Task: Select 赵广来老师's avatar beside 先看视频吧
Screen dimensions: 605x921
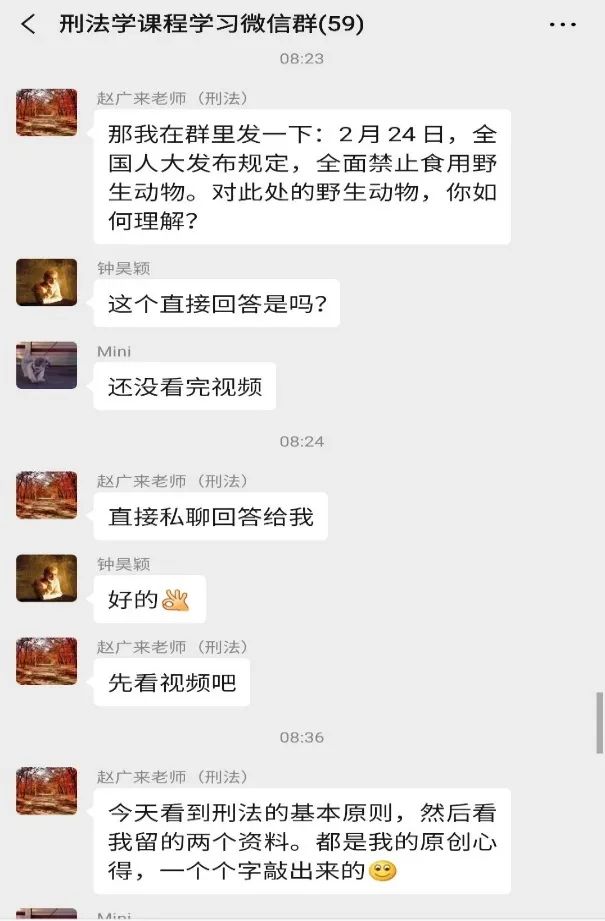Action: point(46,661)
